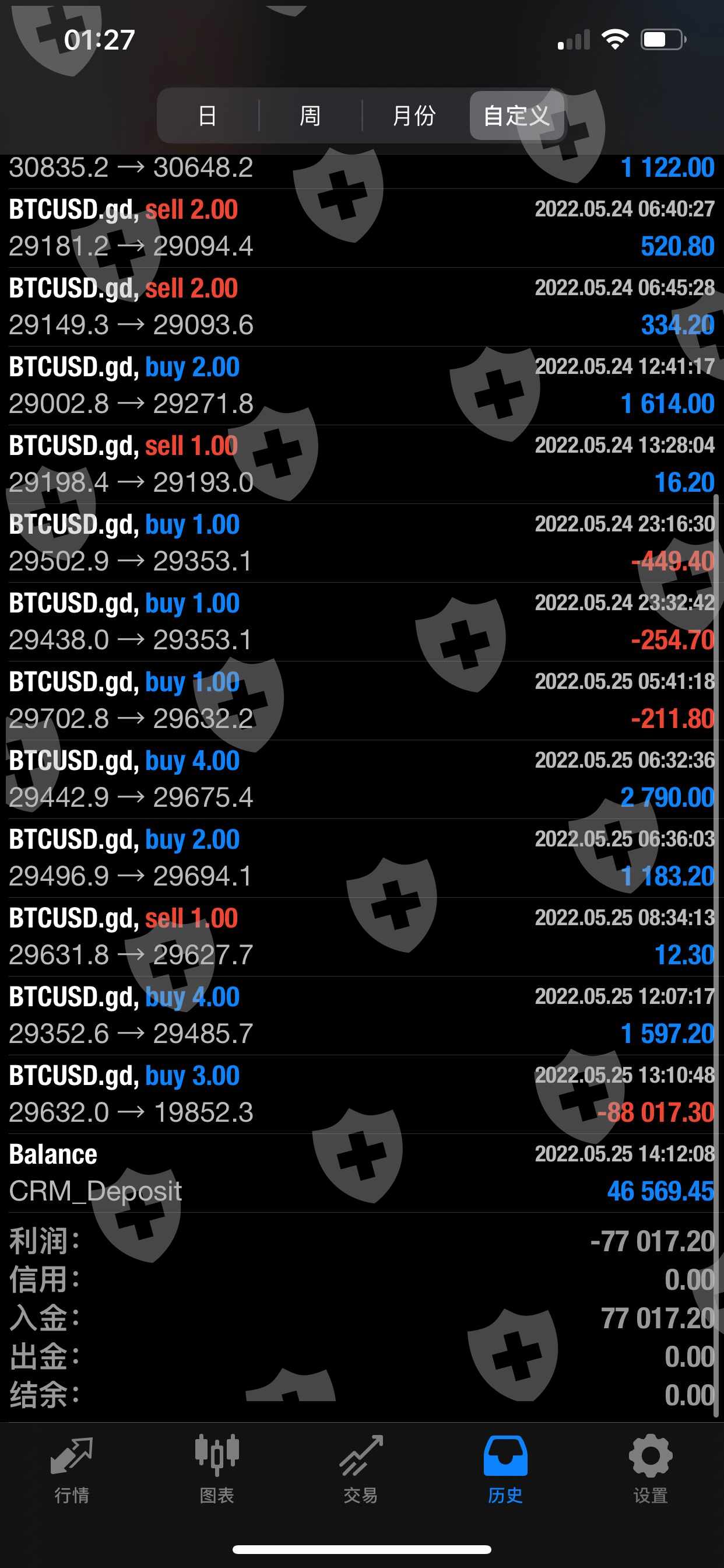The image size is (724, 1568).
Task: Tap the 历史 history tab
Action: (x=505, y=1468)
